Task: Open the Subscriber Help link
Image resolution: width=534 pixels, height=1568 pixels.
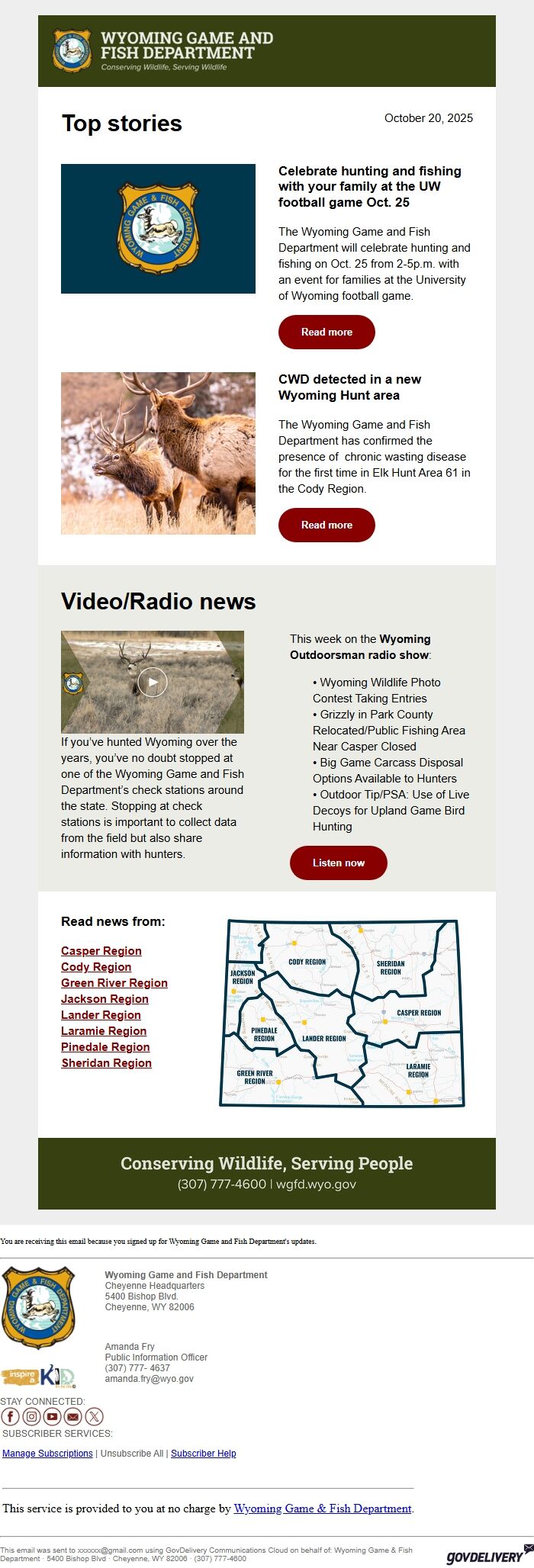Action: tap(203, 1454)
